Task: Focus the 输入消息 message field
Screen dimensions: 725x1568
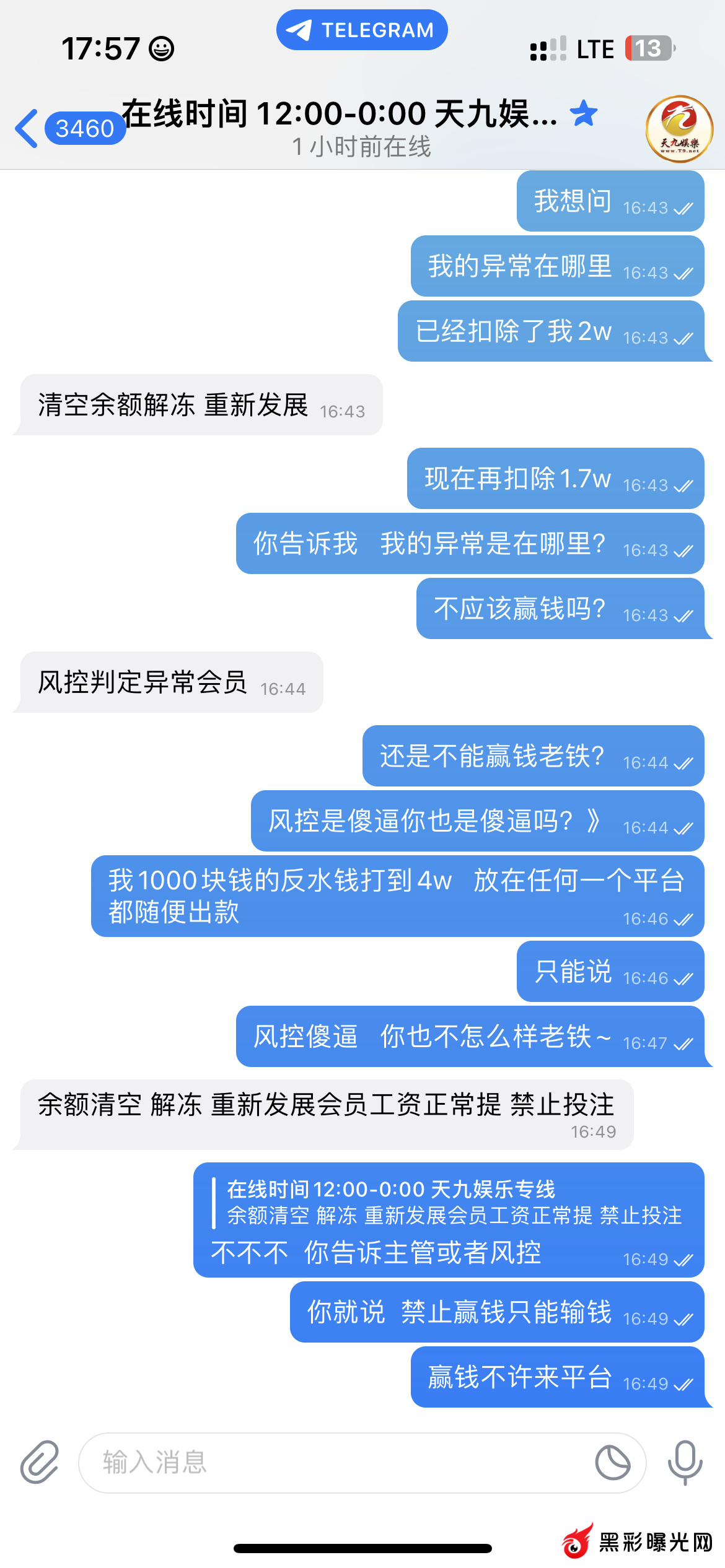Action: 335,1463
